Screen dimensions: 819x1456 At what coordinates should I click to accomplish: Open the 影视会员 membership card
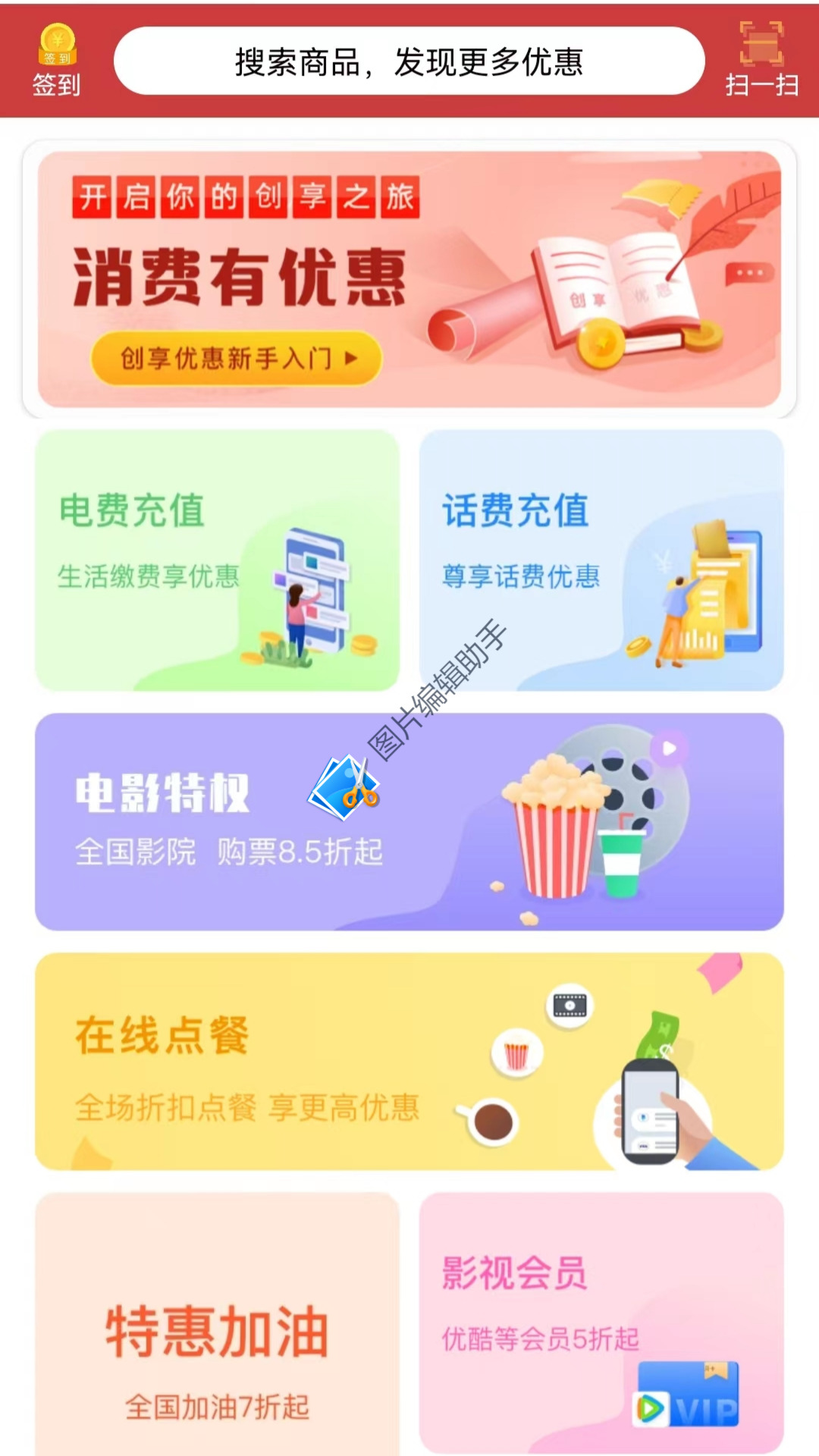[601, 1324]
